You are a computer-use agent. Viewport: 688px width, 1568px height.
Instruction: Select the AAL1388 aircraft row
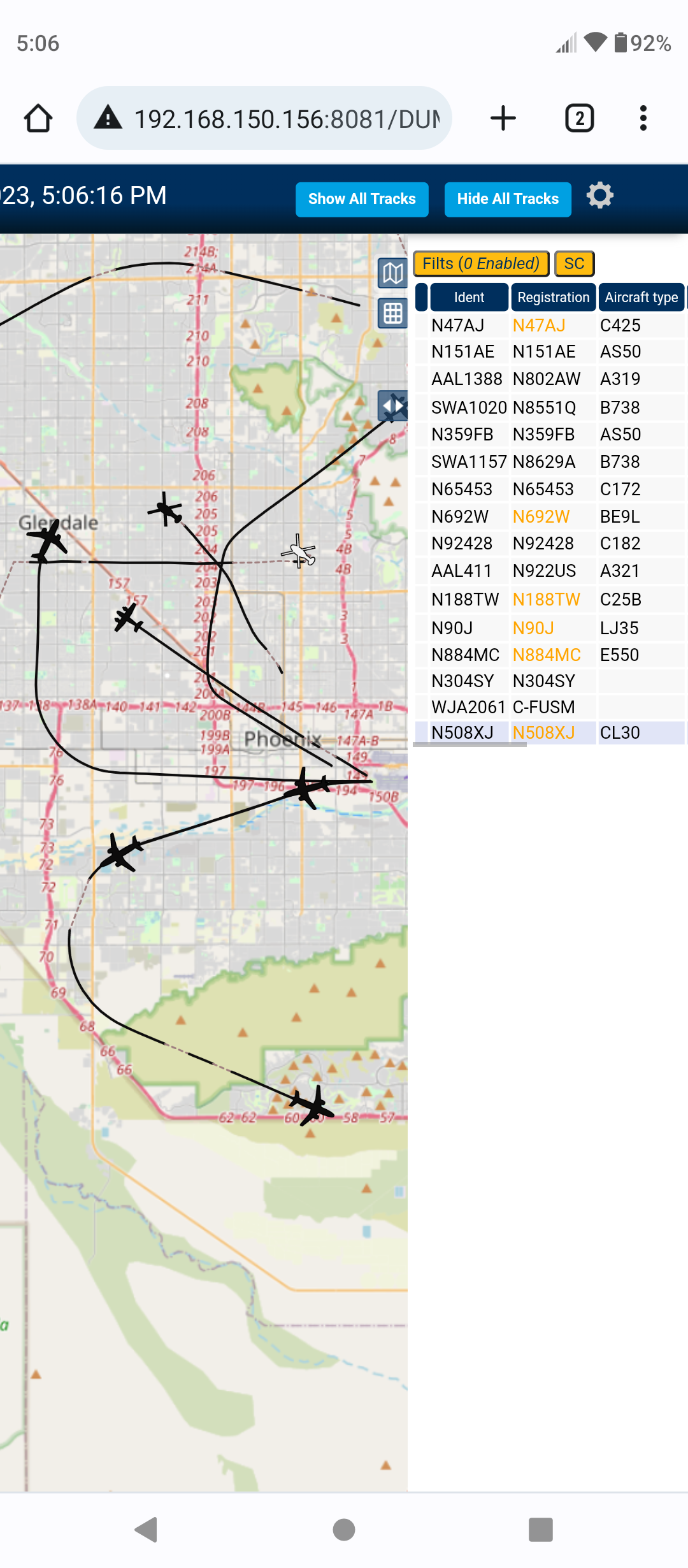tap(550, 379)
